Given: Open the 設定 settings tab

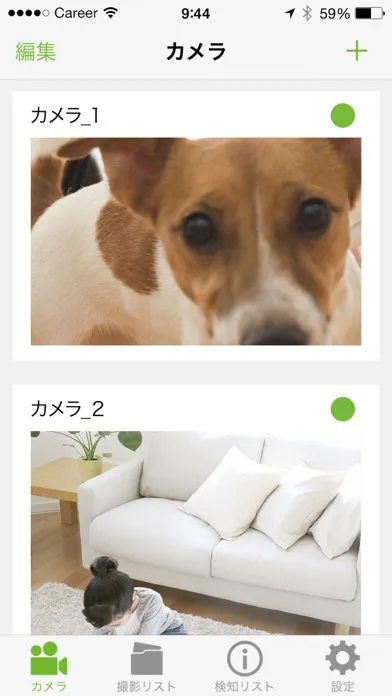Looking at the screenshot, I should (342, 666).
